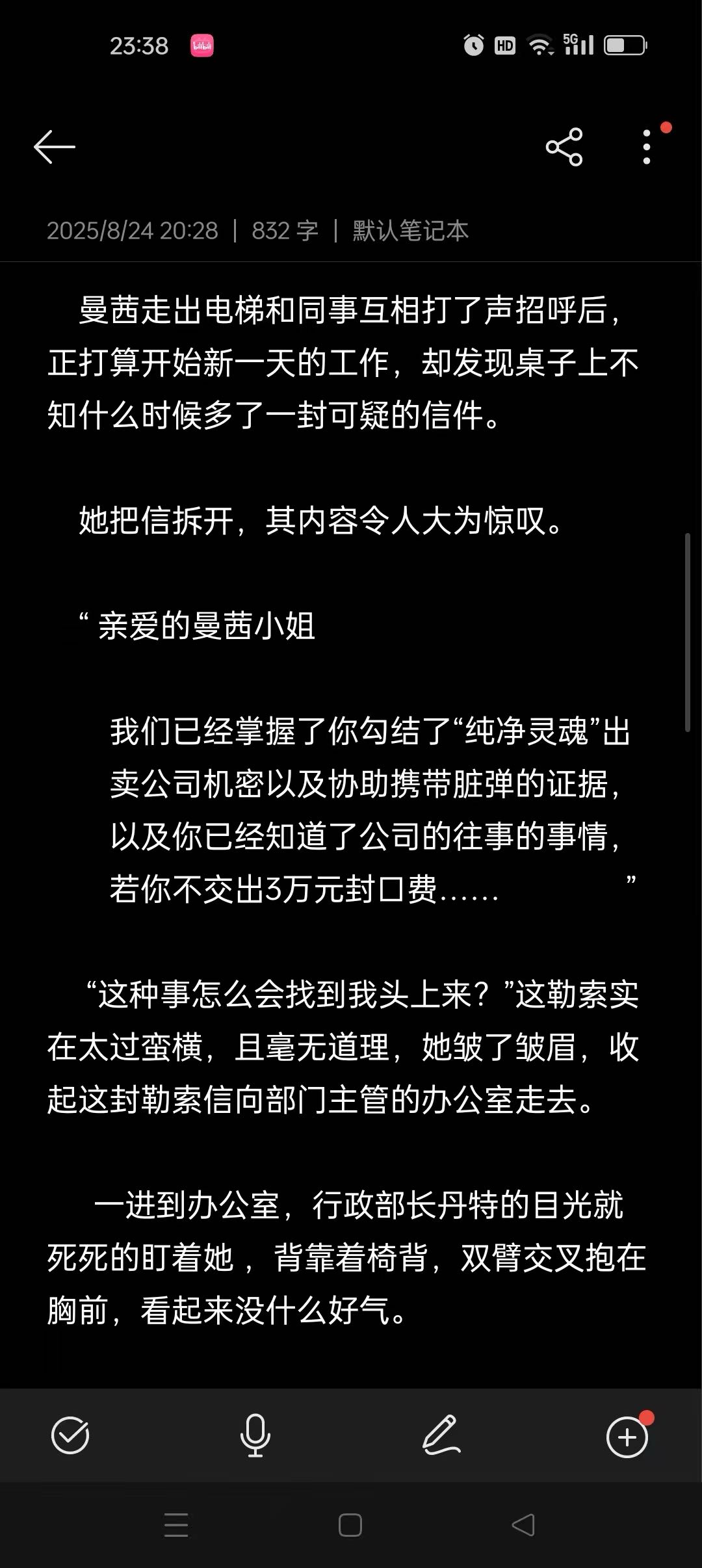The width and height of the screenshot is (702, 1568).
Task: Share this note
Action: [564, 147]
